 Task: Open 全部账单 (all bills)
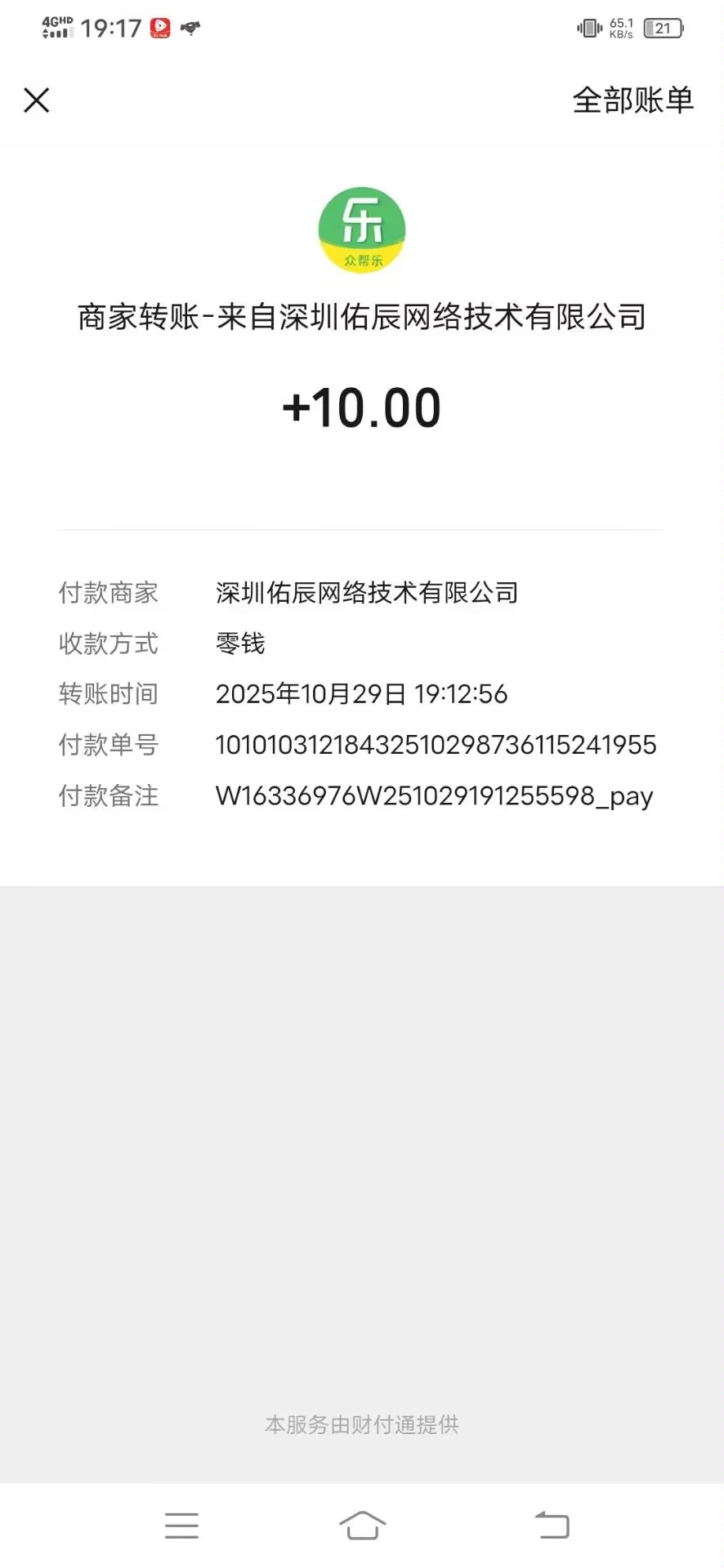632,100
